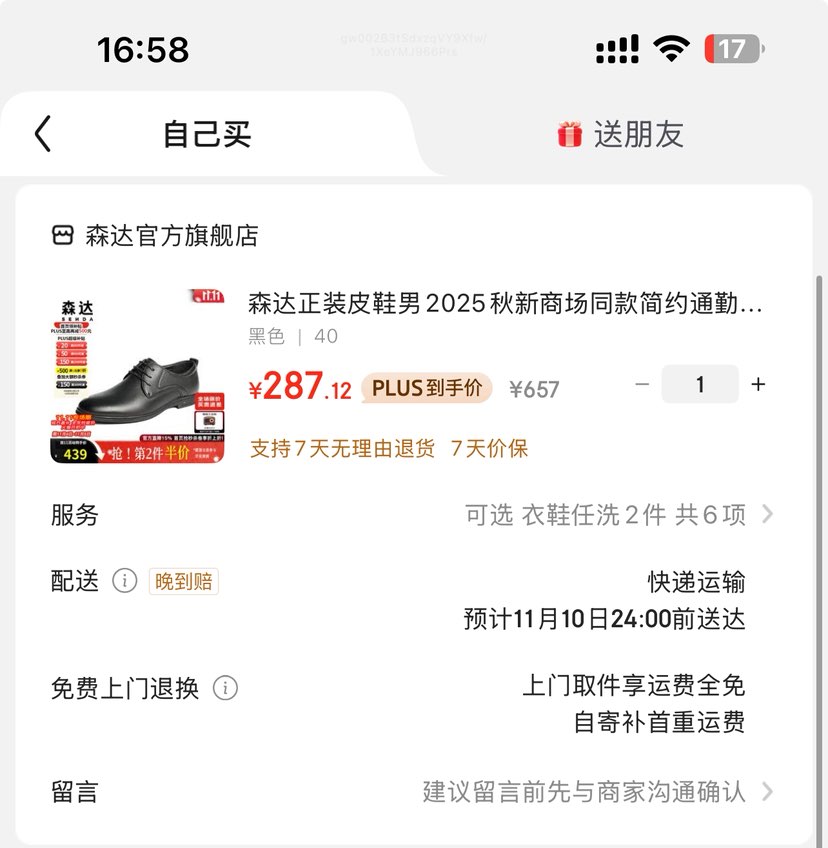Viewport: 828px width, 848px height.
Task: Tap the back arrow to return
Action: click(40, 133)
